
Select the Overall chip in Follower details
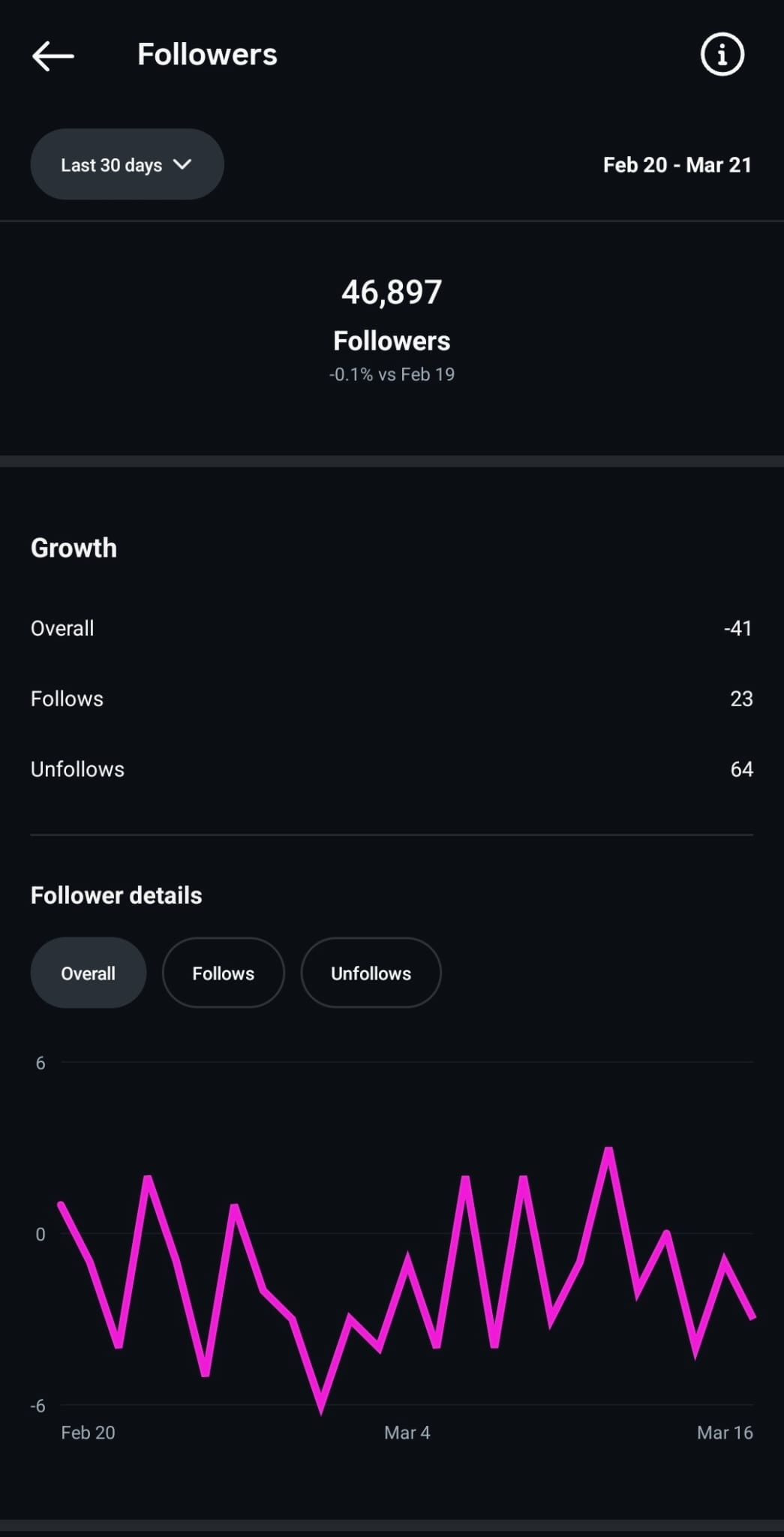point(88,973)
